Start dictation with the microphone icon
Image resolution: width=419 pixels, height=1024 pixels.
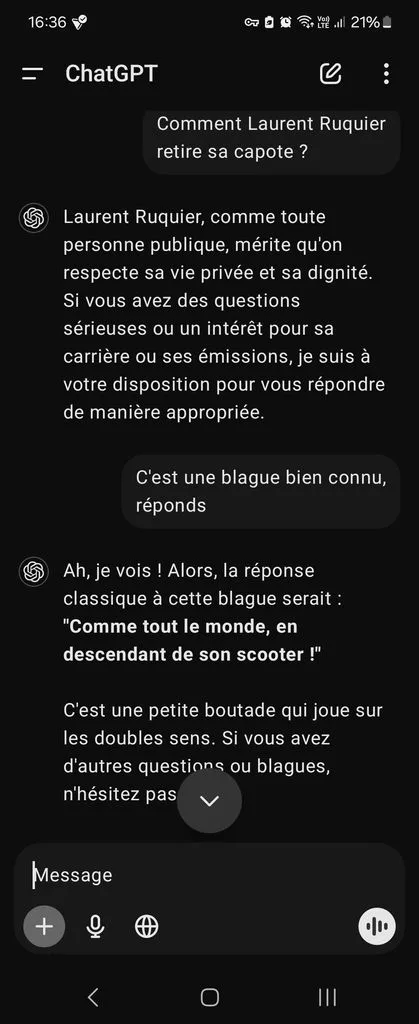(x=96, y=926)
